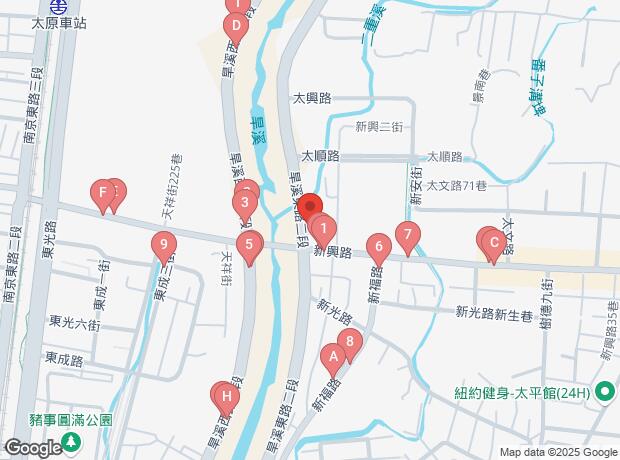The width and height of the screenshot is (620, 460).
Task: Tap pin number 8
Action: 349,343
